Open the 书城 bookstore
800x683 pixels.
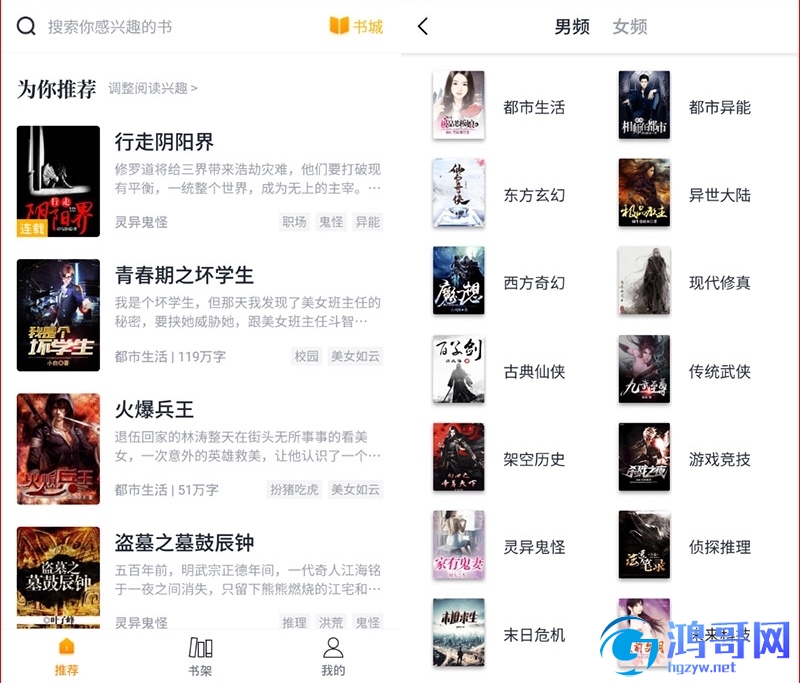(x=356, y=27)
